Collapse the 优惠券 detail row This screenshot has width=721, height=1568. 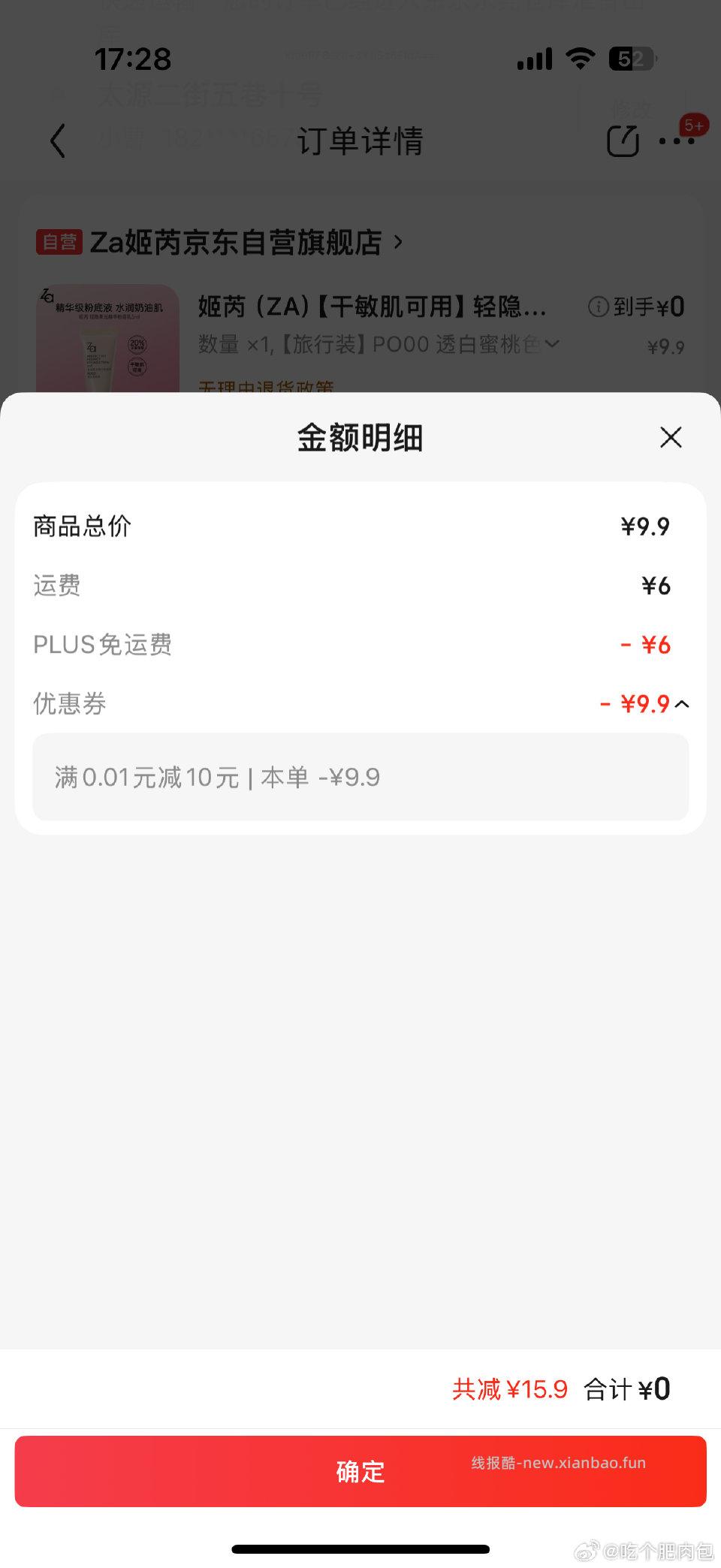pyautogui.click(x=682, y=705)
